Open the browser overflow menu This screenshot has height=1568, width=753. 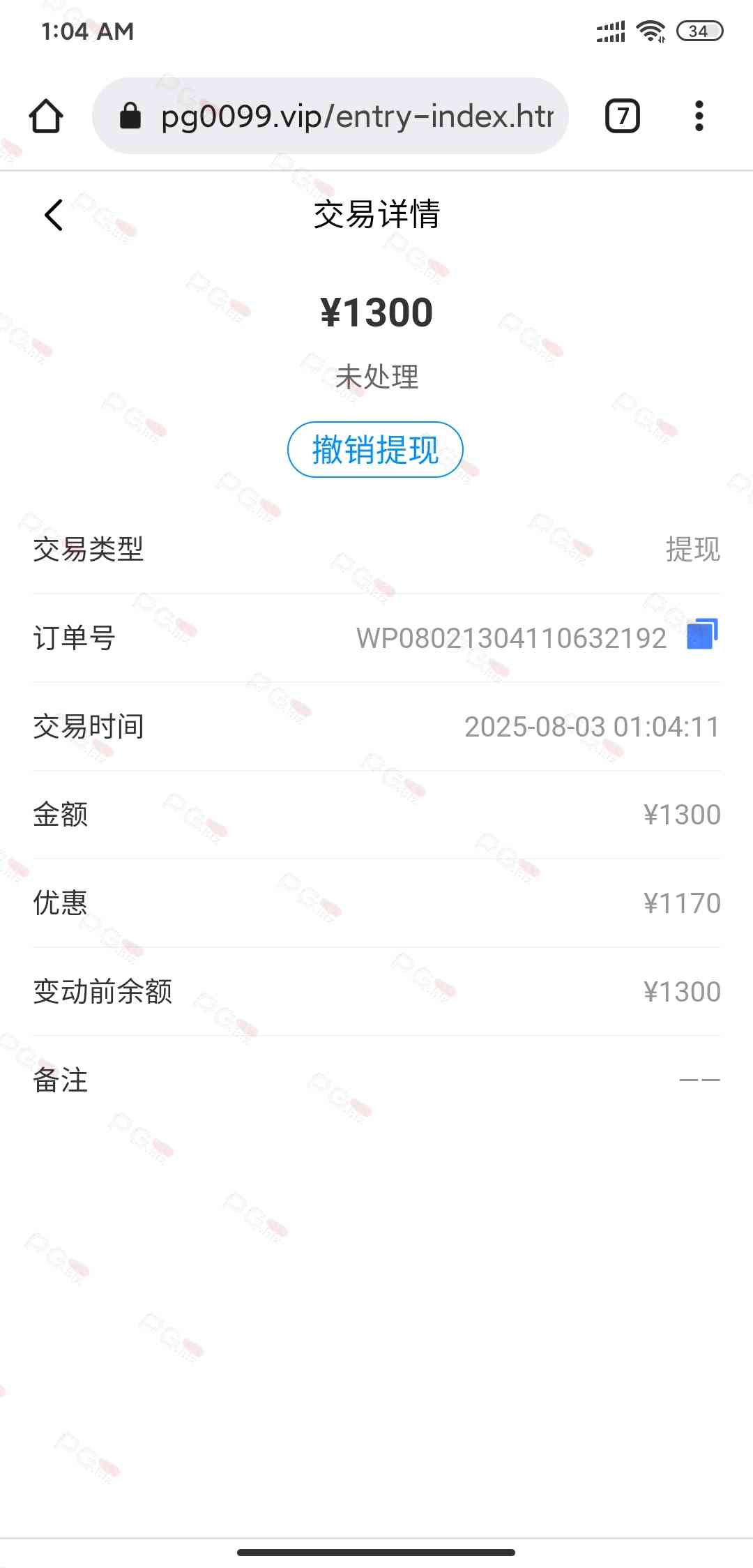click(699, 116)
